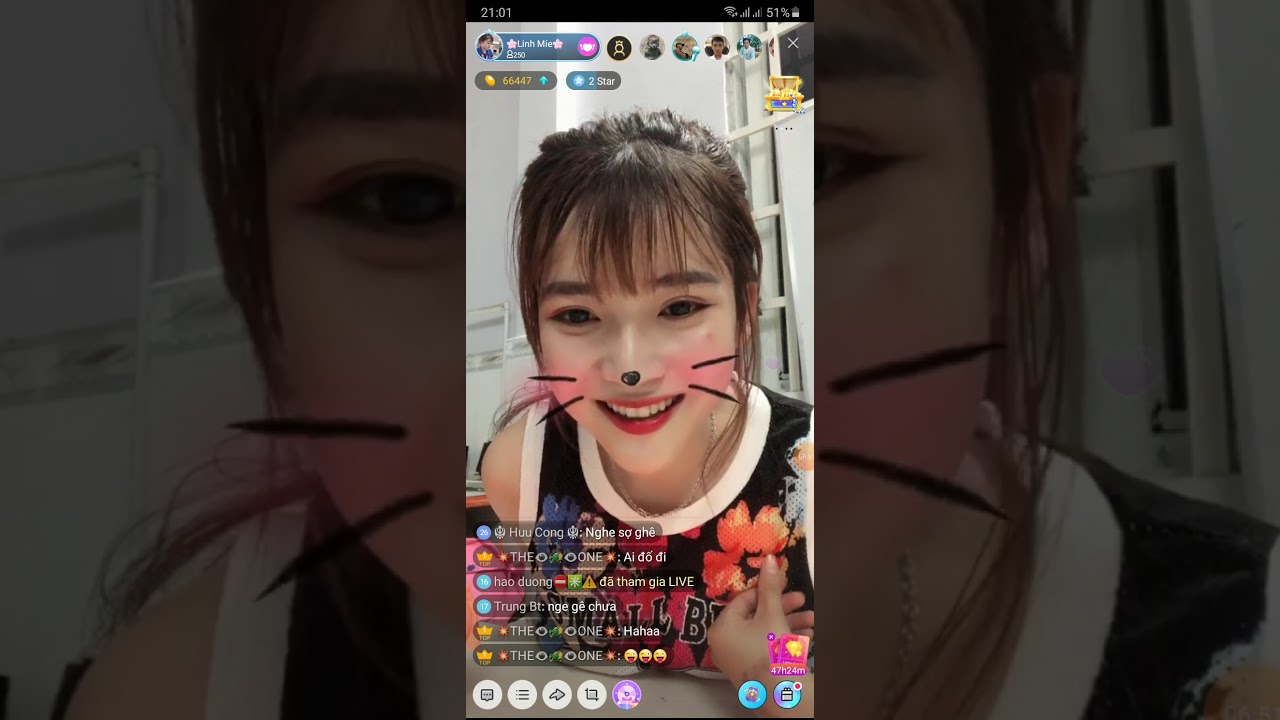Share this live stream
1280x720 pixels.
click(557, 694)
